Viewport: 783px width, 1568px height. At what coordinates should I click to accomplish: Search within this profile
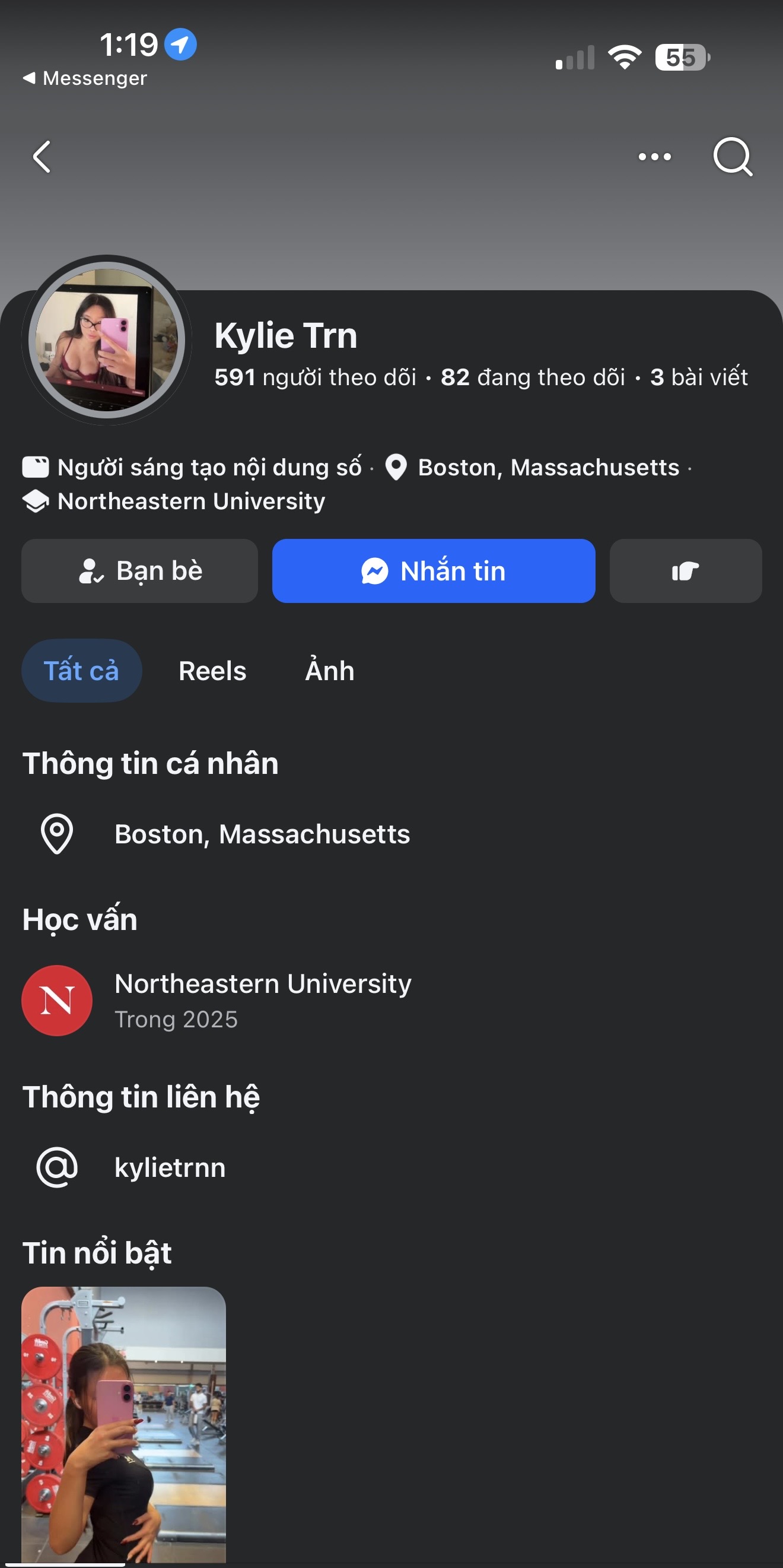tap(733, 157)
